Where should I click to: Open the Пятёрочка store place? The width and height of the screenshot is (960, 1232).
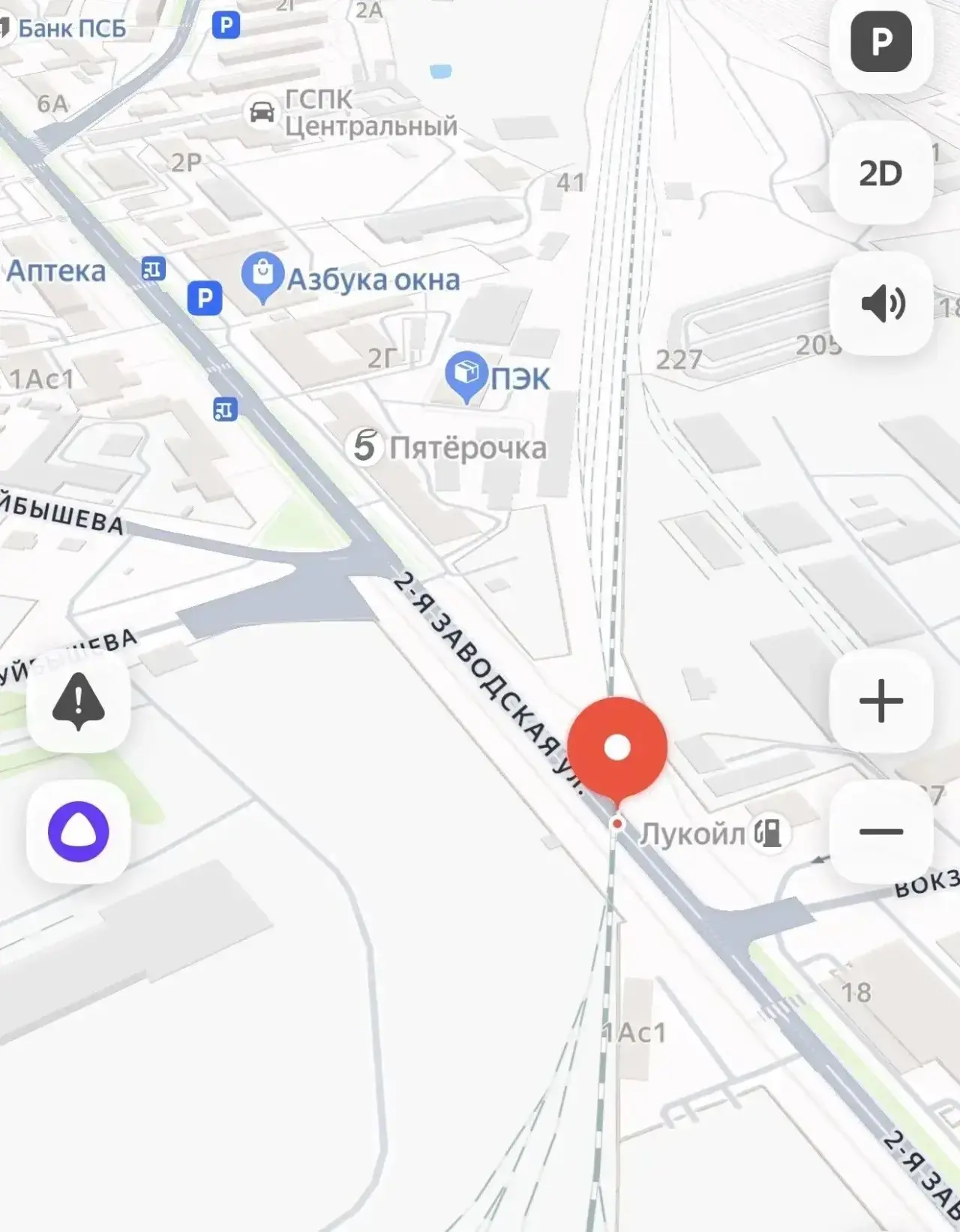[365, 447]
